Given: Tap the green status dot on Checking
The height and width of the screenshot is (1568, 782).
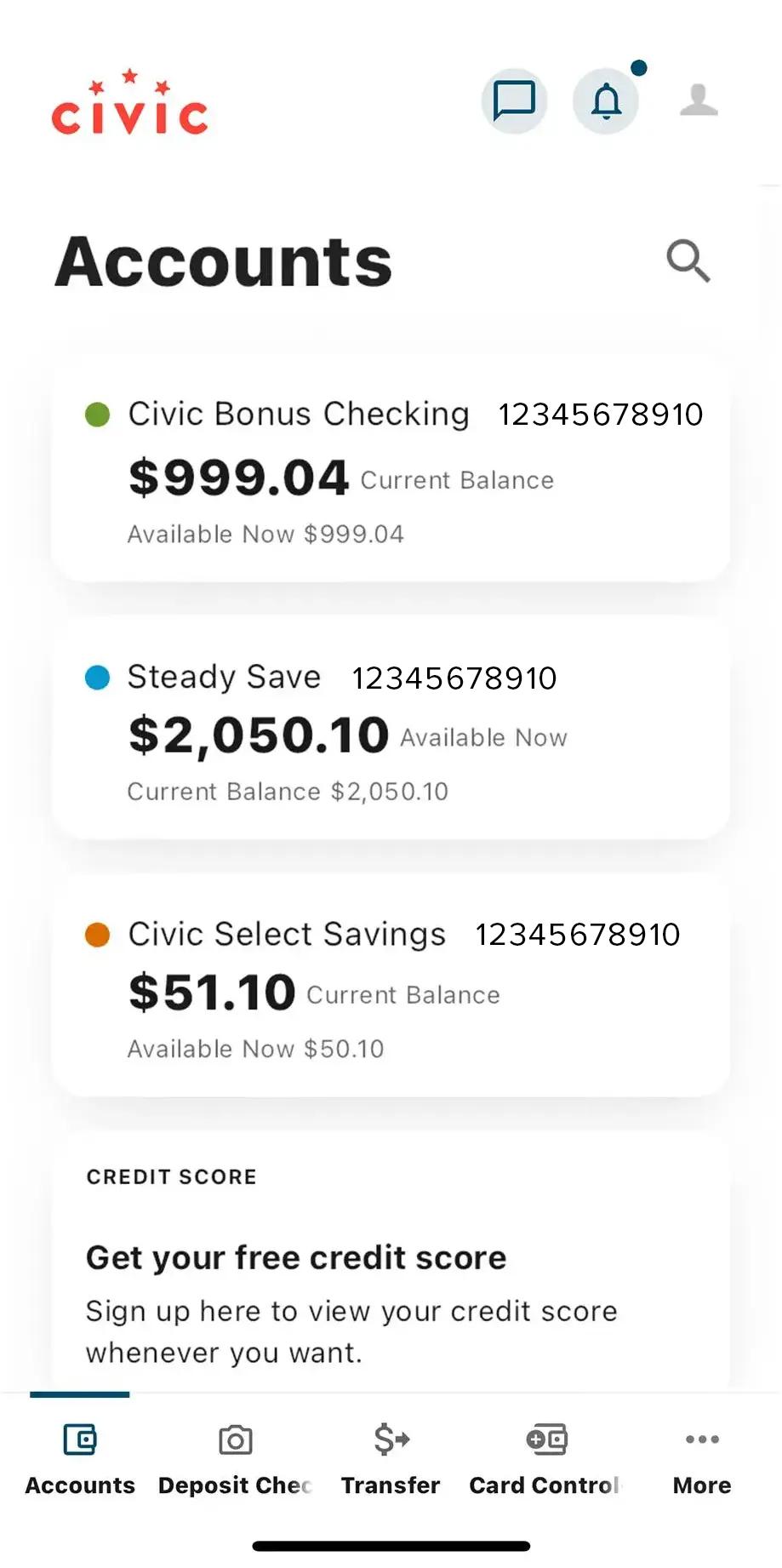Looking at the screenshot, I should tap(97, 415).
